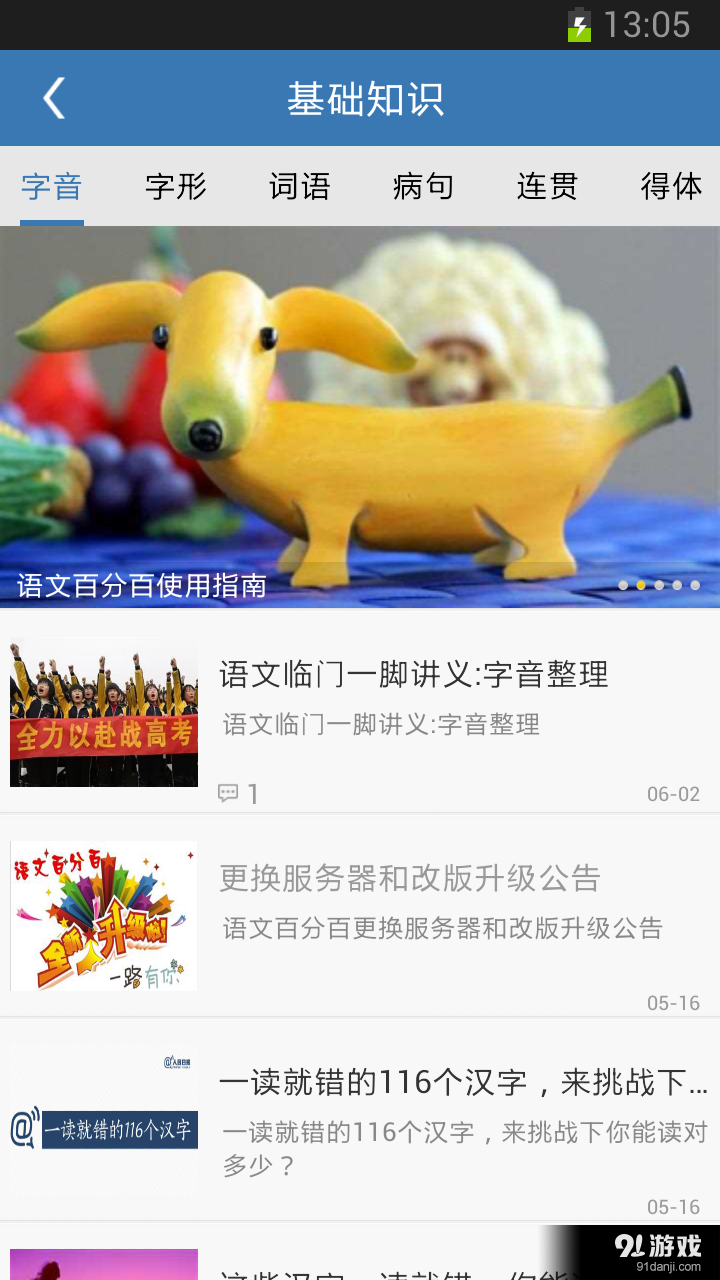
Task: Switch to the 病句 tab
Action: click(423, 187)
